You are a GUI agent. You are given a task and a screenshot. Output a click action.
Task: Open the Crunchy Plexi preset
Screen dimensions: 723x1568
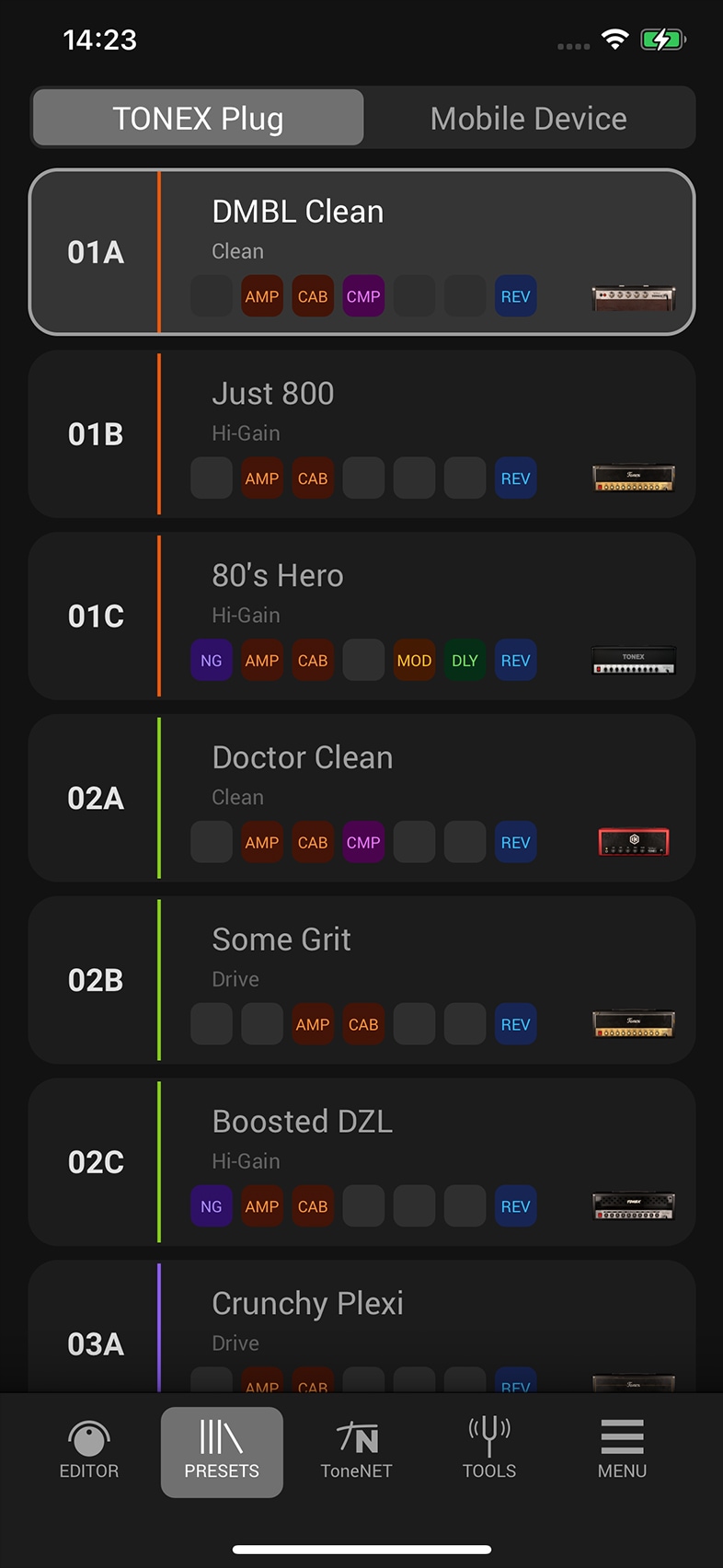click(x=361, y=1327)
